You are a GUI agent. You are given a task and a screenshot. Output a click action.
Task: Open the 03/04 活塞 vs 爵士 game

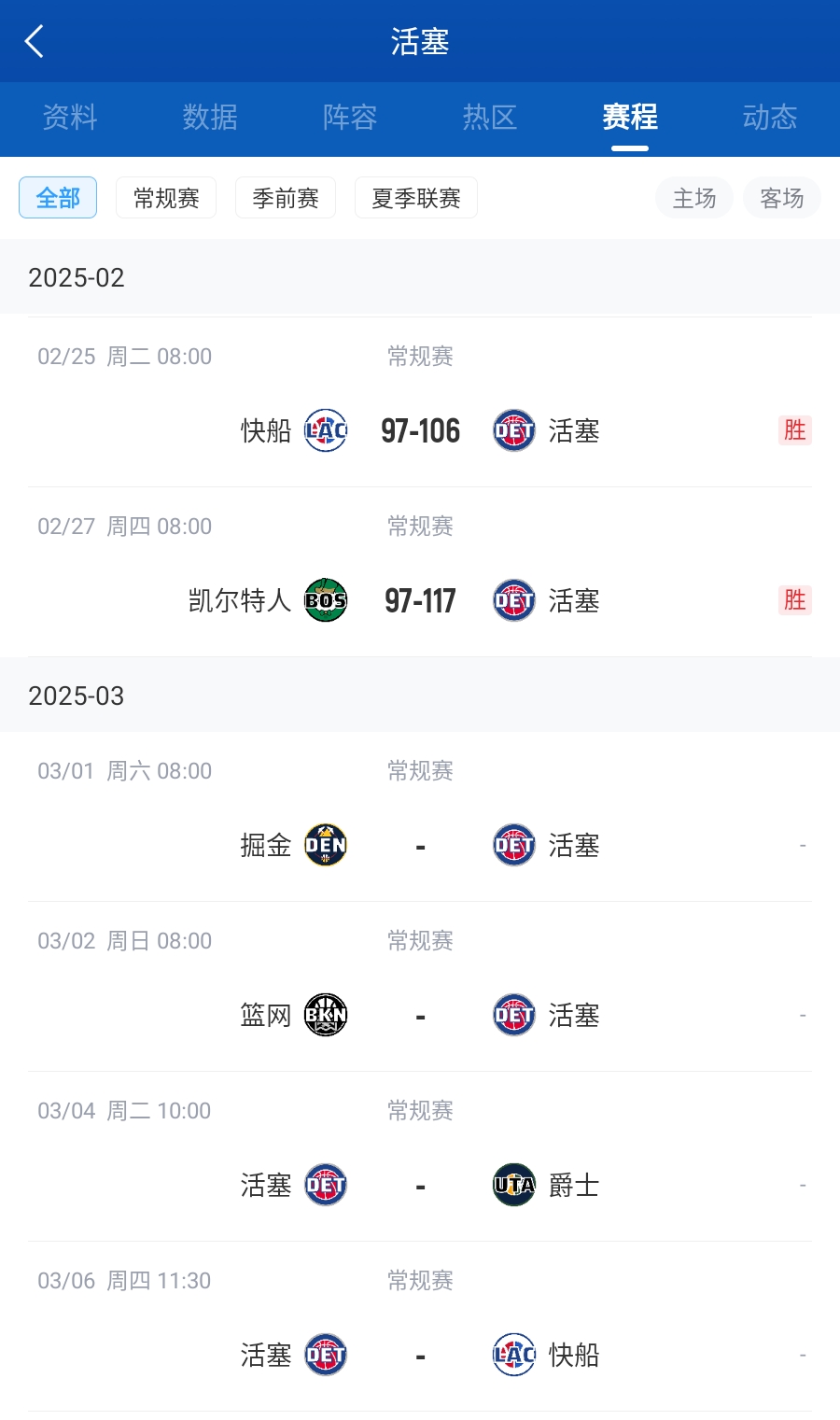[420, 1185]
